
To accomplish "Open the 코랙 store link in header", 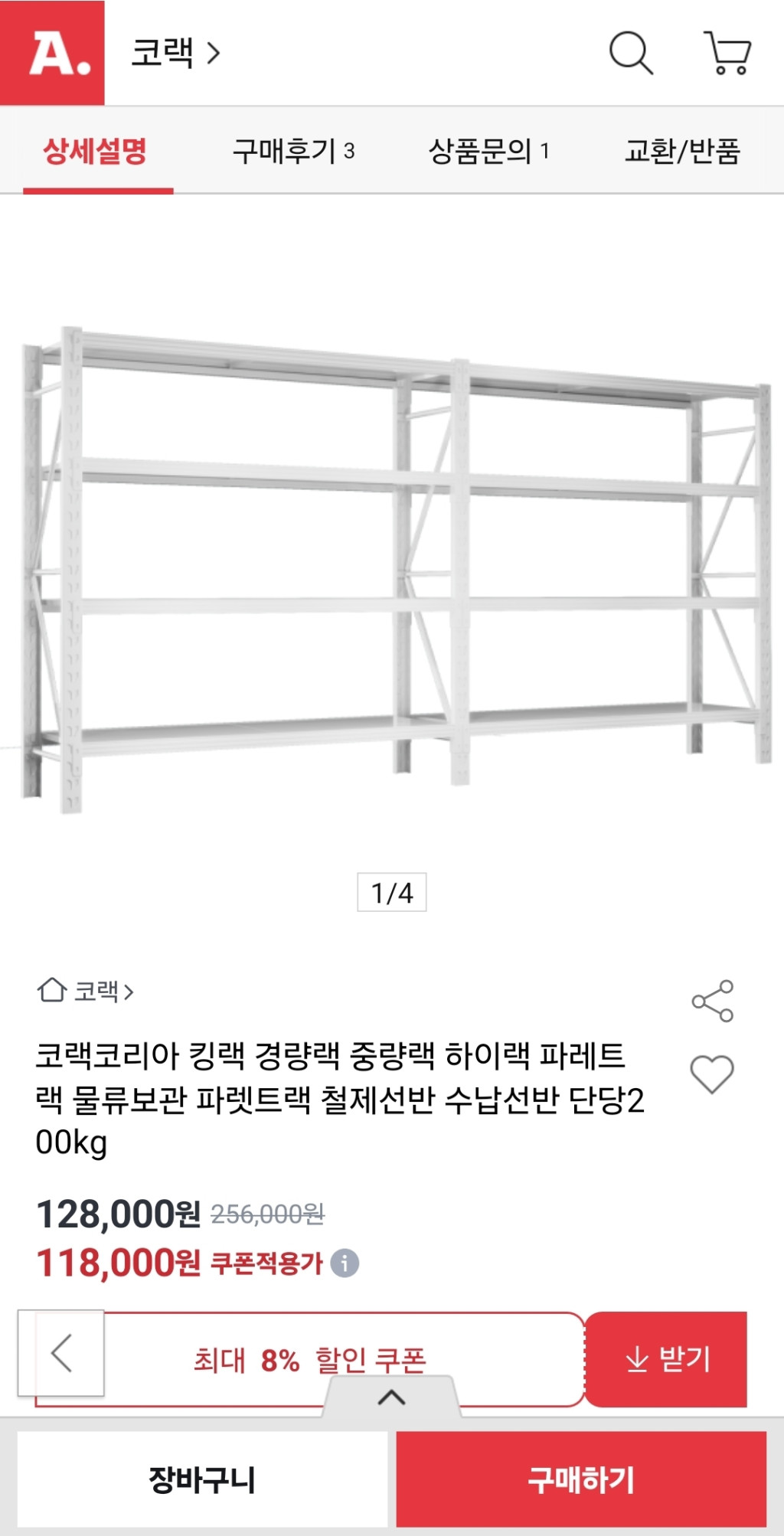I will pos(175,53).
